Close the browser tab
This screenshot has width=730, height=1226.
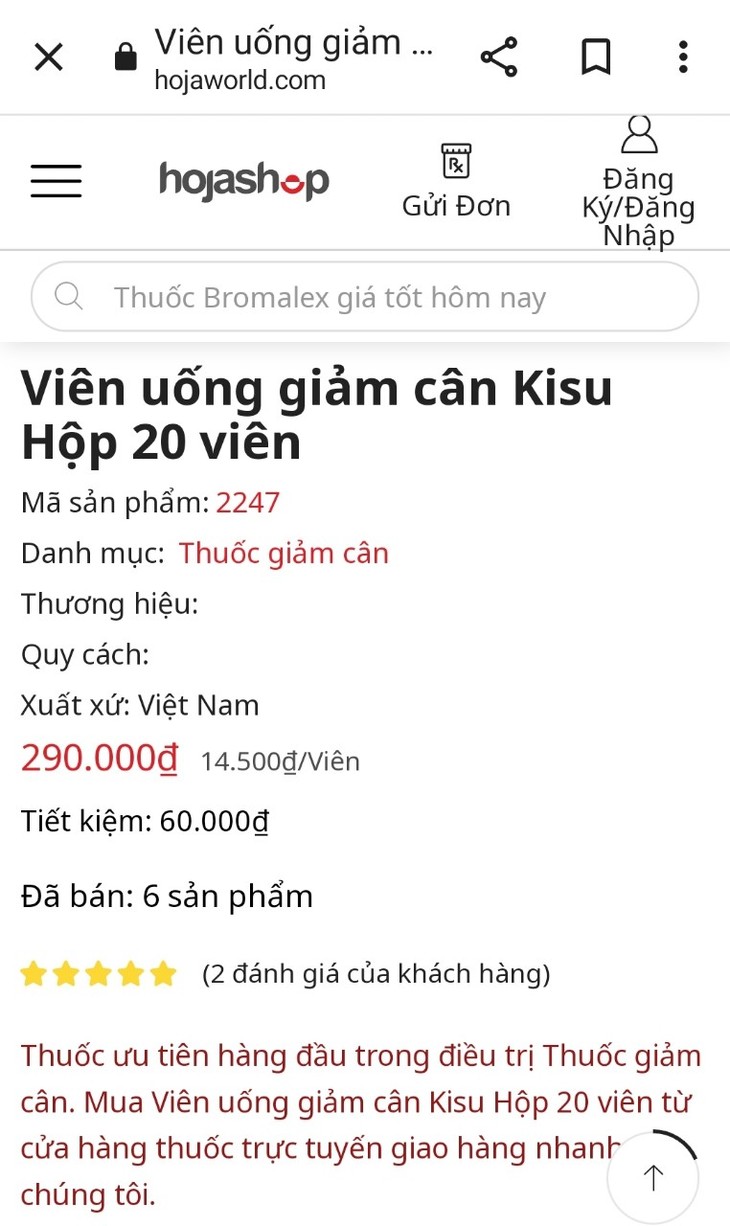(48, 57)
